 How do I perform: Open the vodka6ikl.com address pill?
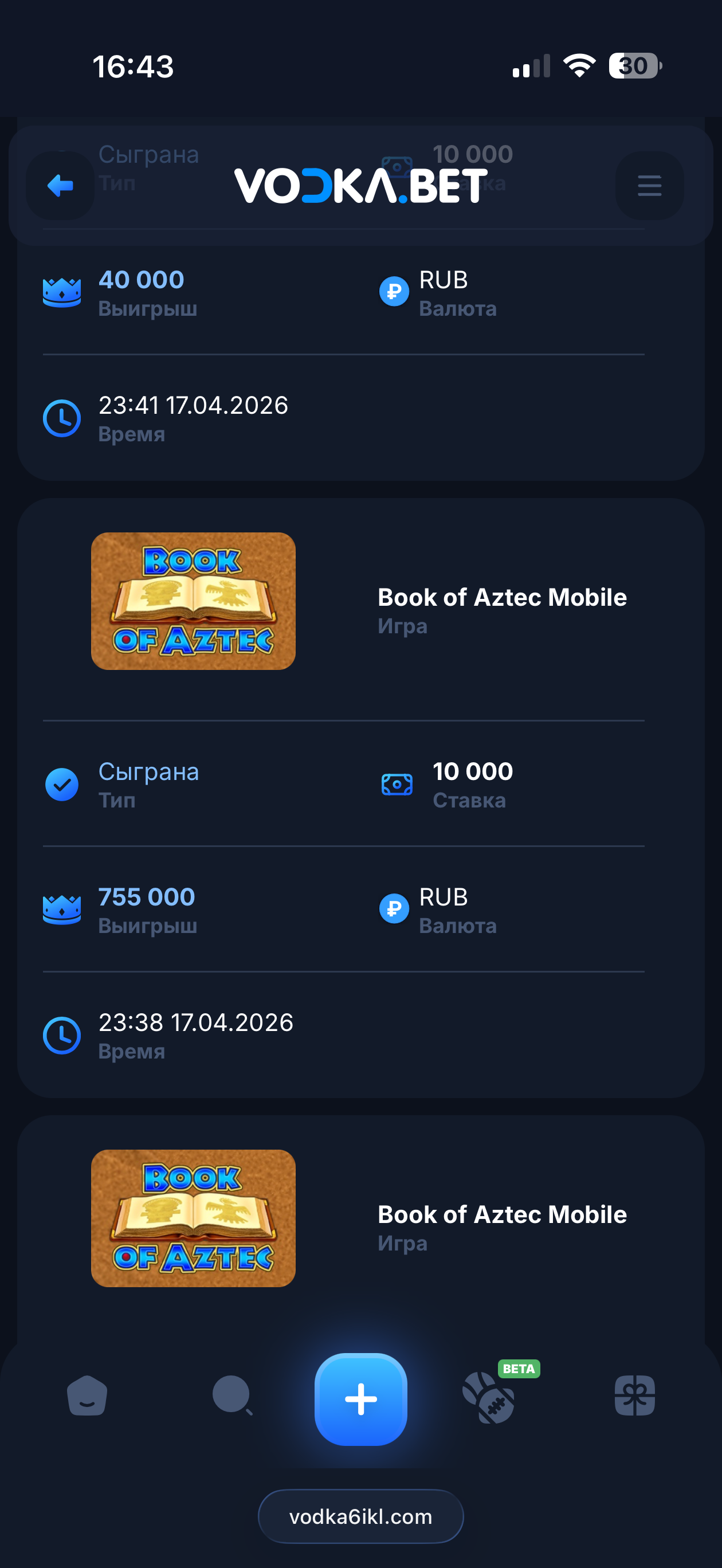pos(361,1516)
